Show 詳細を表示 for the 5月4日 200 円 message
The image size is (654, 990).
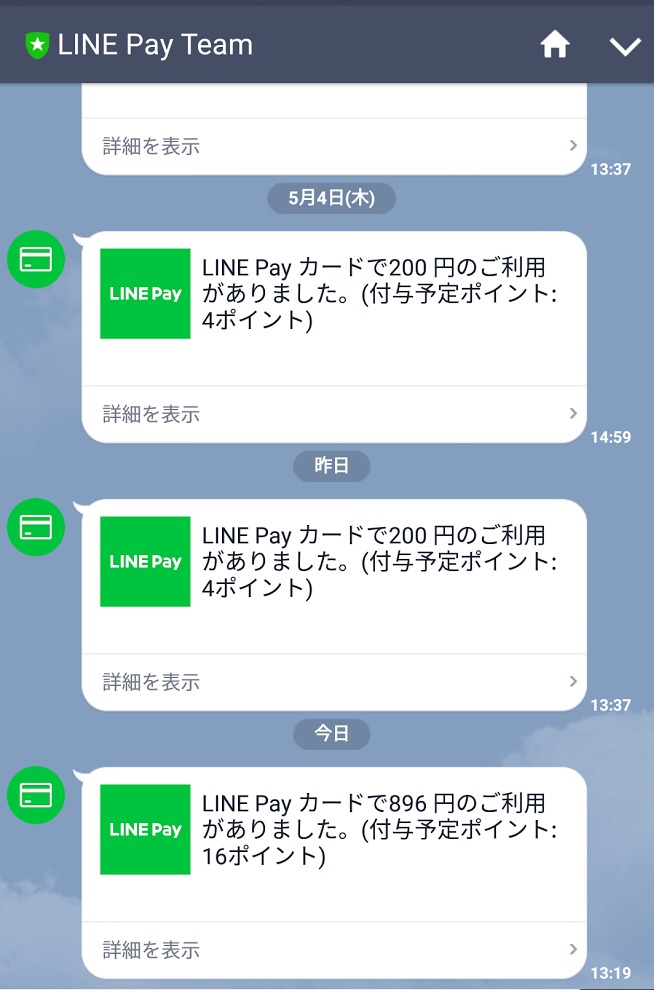[x=335, y=413]
